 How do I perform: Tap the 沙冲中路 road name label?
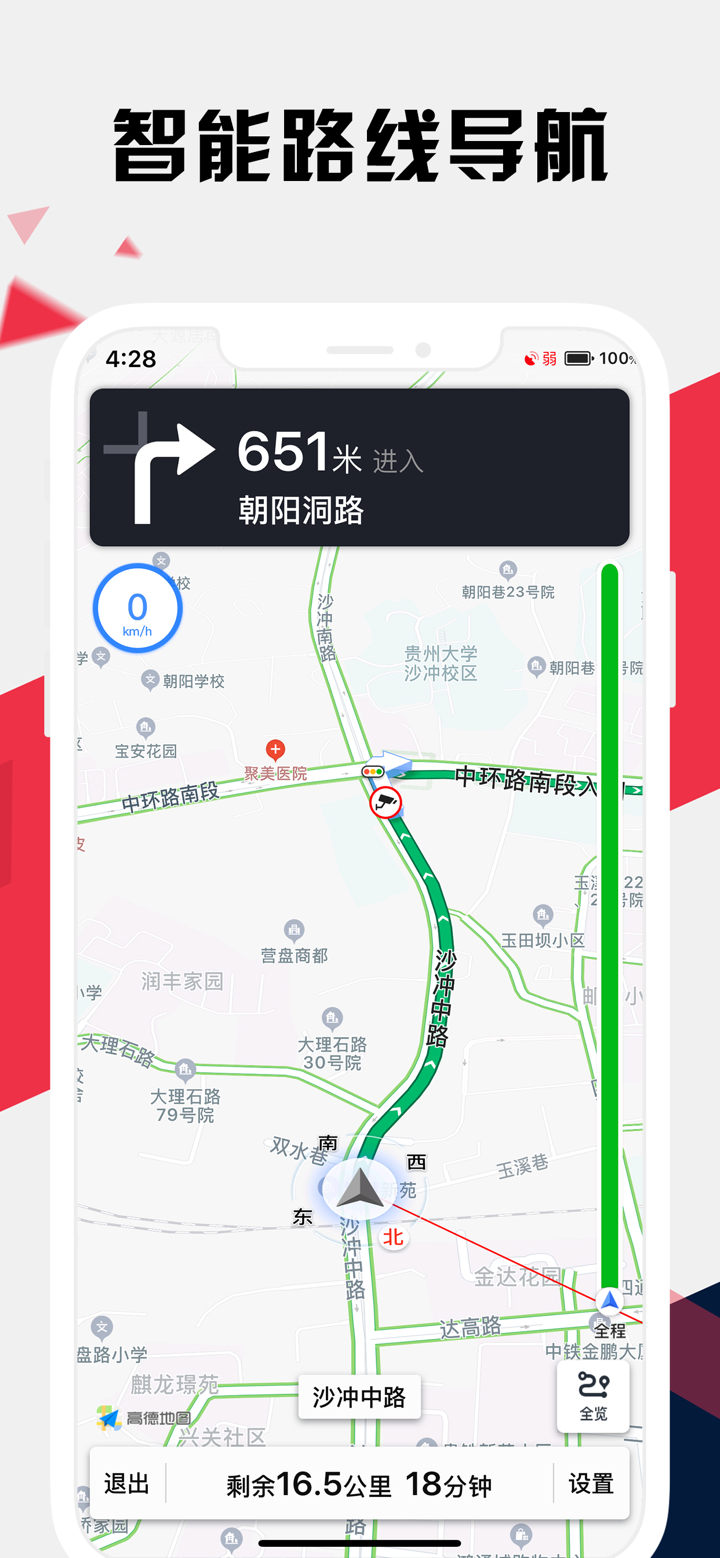click(358, 1397)
